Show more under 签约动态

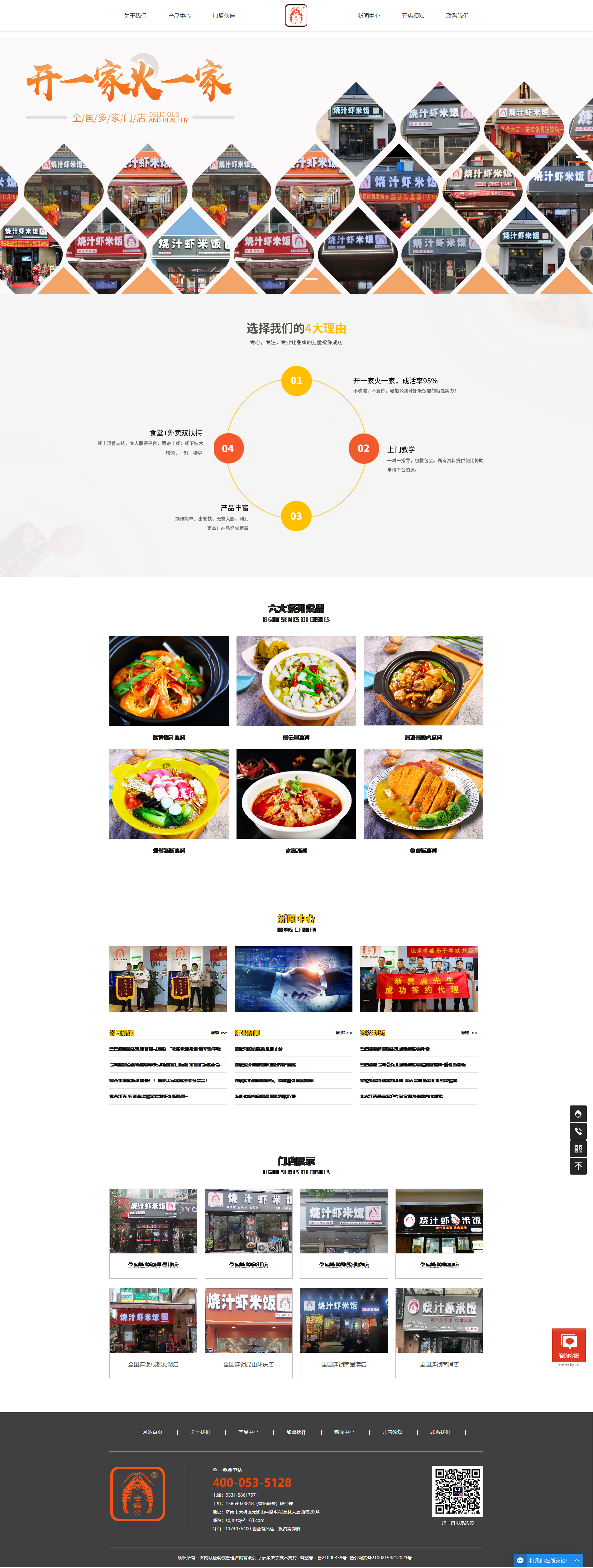469,1033
